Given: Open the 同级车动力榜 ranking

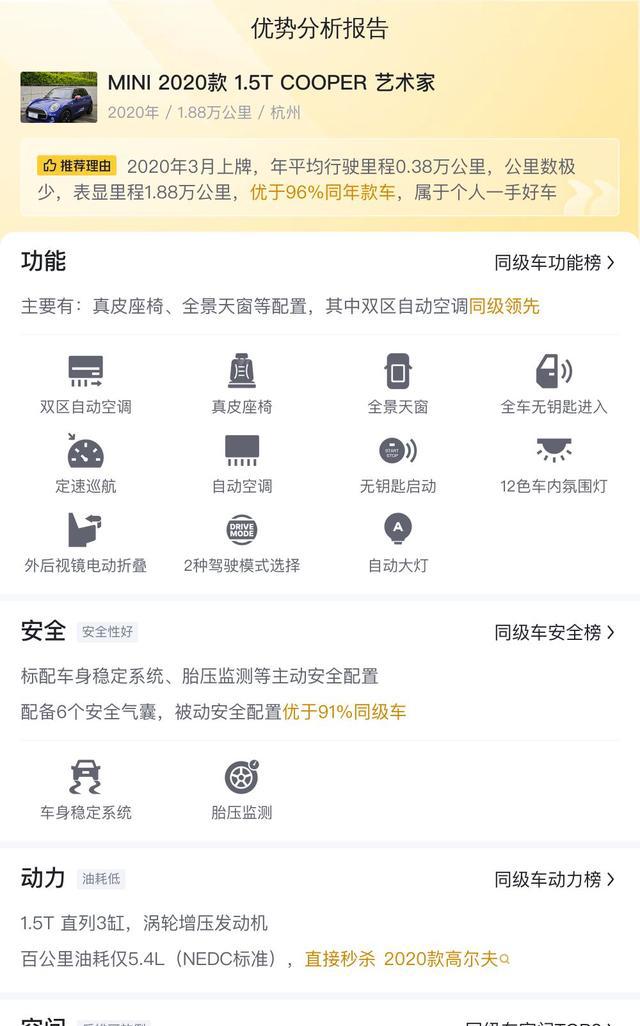Looking at the screenshot, I should pyautogui.click(x=554, y=879).
